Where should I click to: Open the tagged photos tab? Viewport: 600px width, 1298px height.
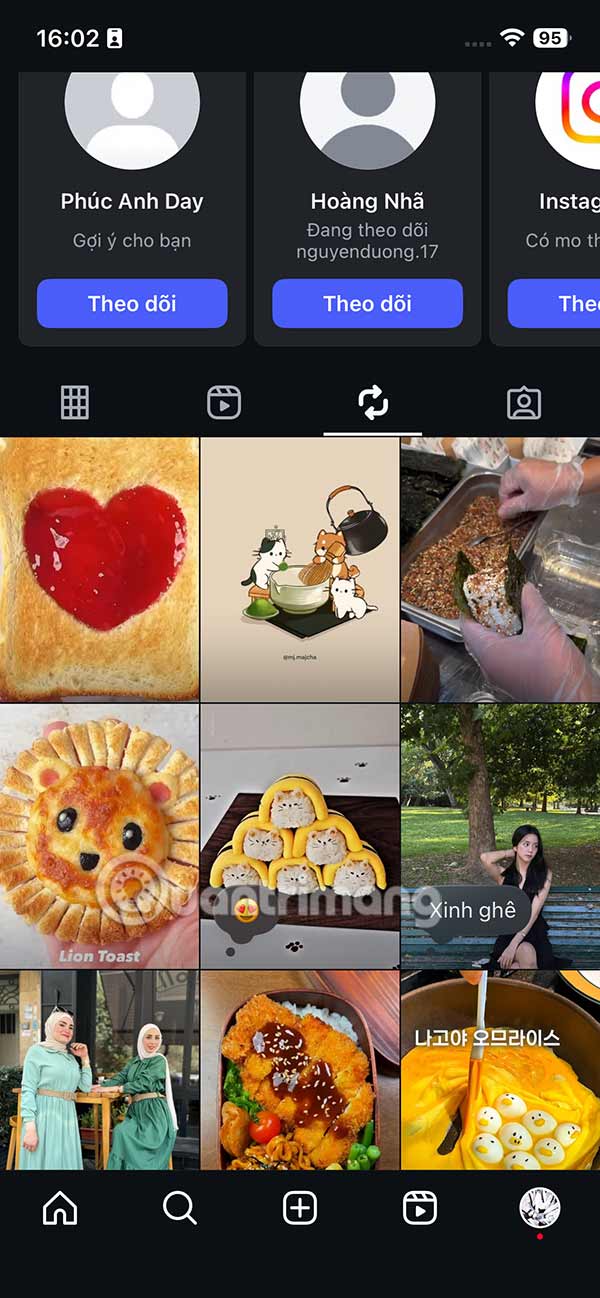click(524, 403)
